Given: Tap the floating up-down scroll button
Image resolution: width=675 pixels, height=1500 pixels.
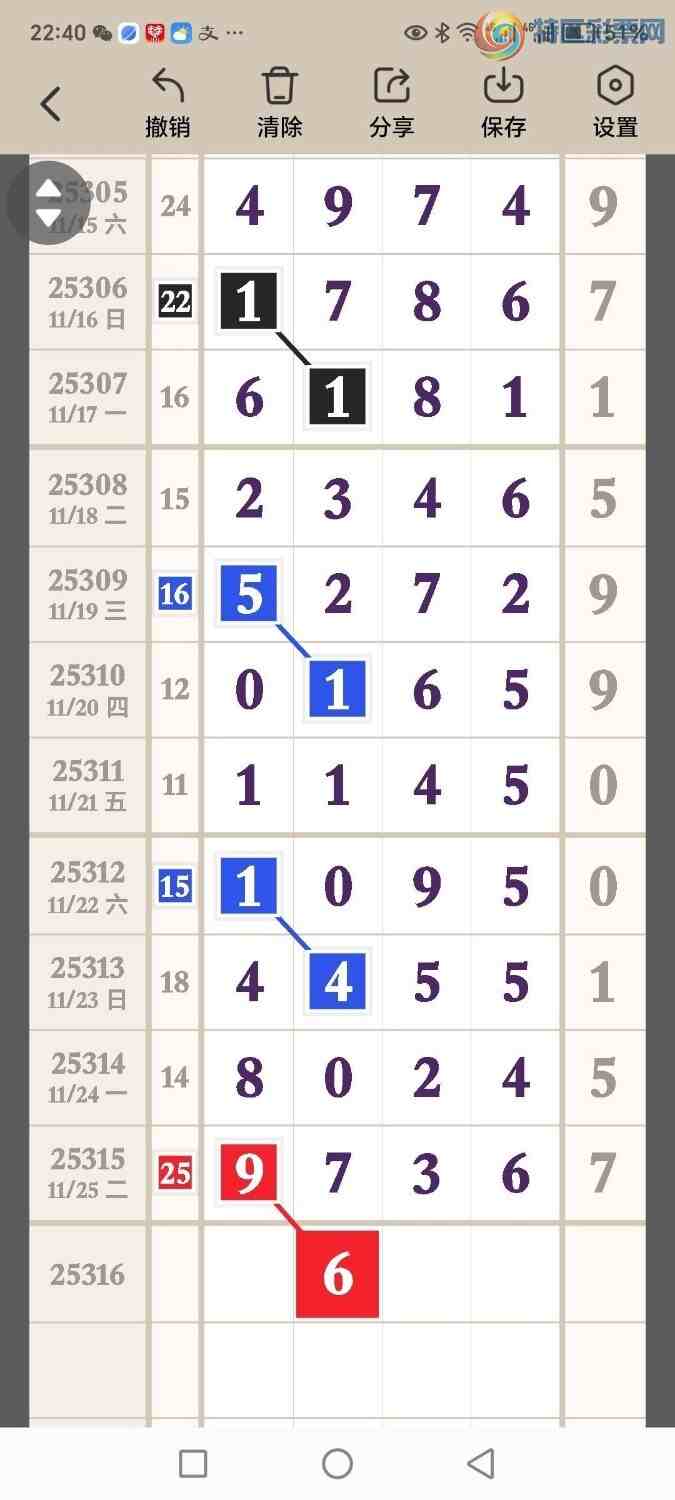Looking at the screenshot, I should [x=48, y=203].
